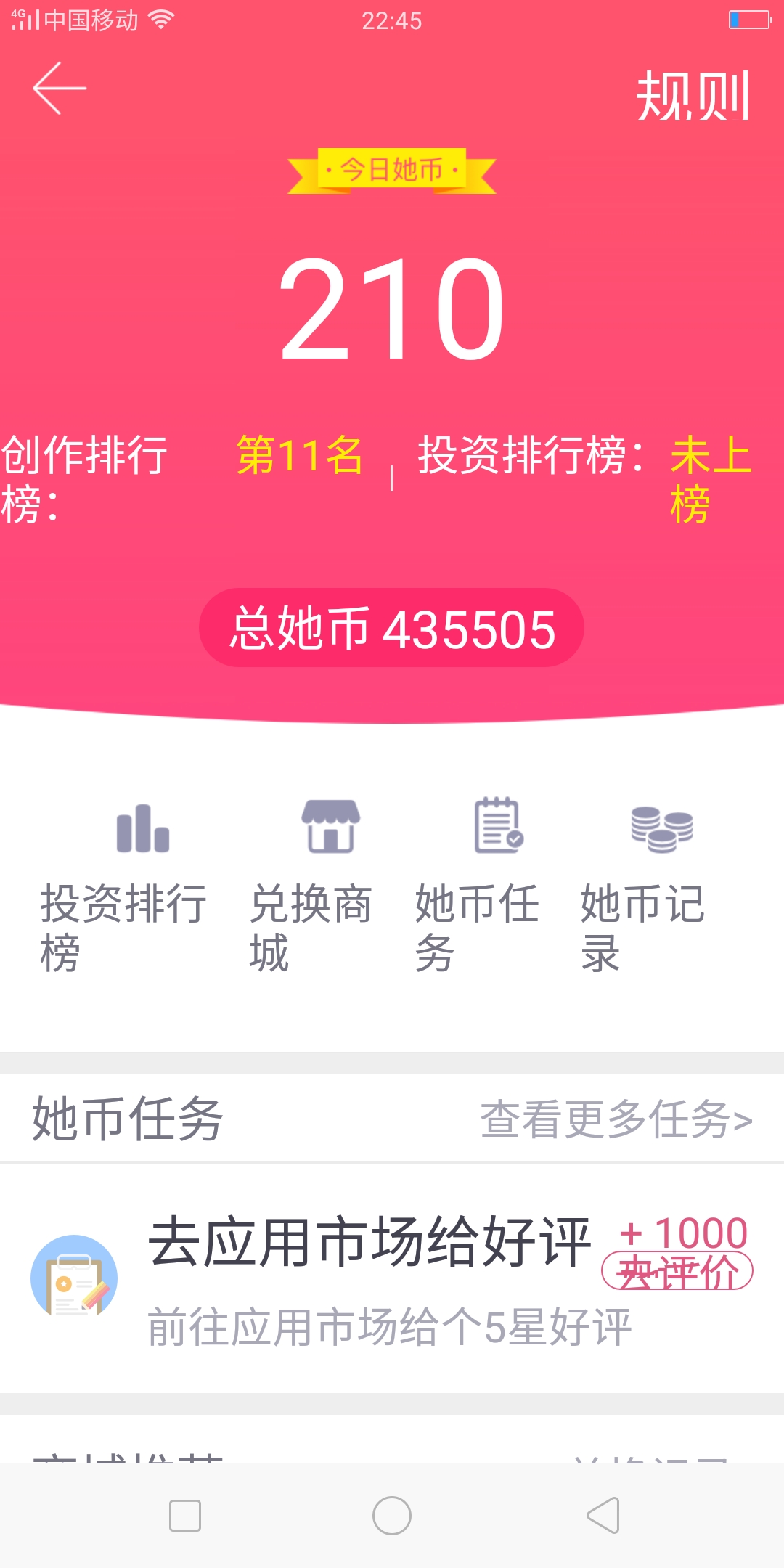Tap the 总她币 435505 pill button
The image size is (784, 1568).
391,628
